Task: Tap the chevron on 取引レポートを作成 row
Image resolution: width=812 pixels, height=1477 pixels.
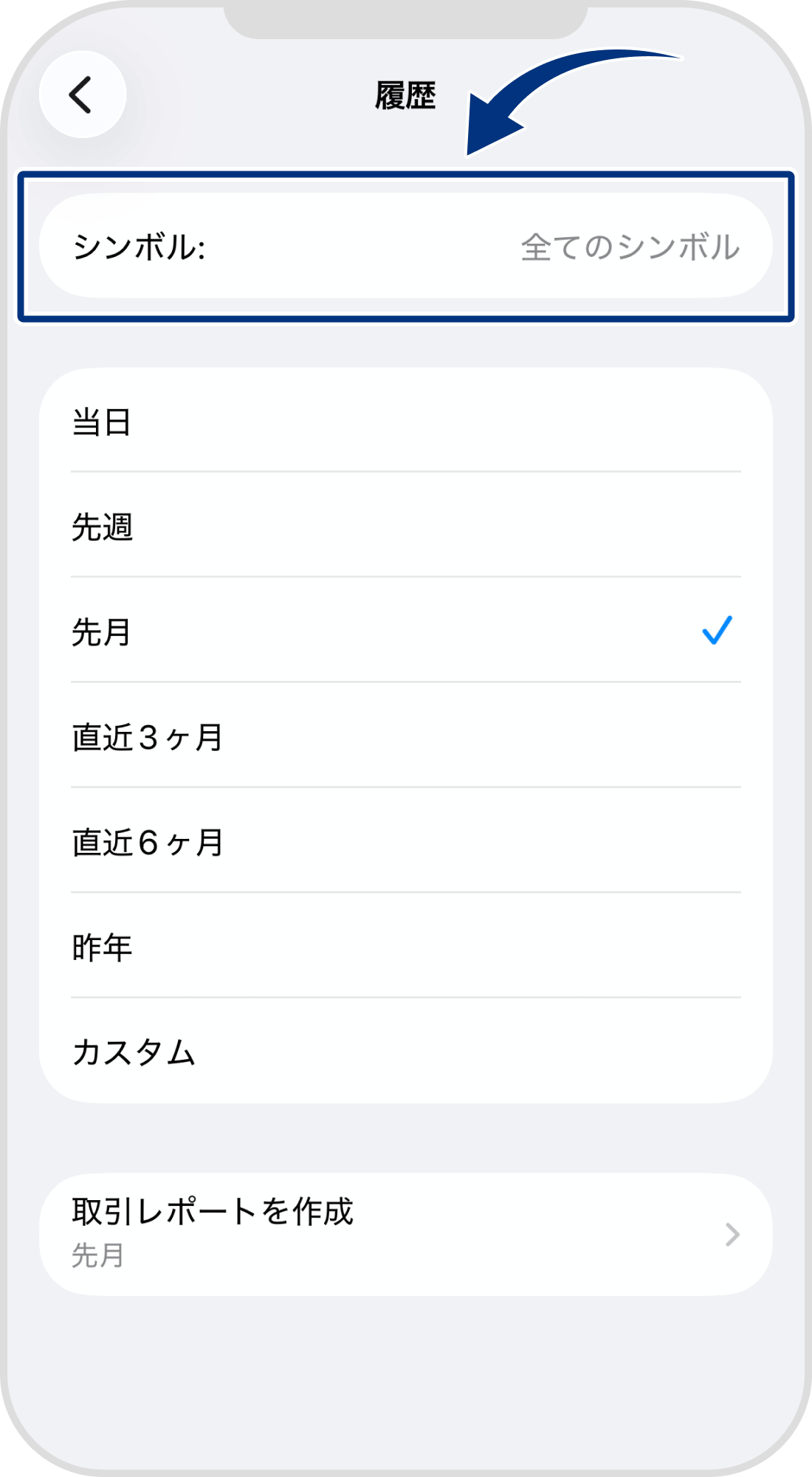Action: 730,1235
